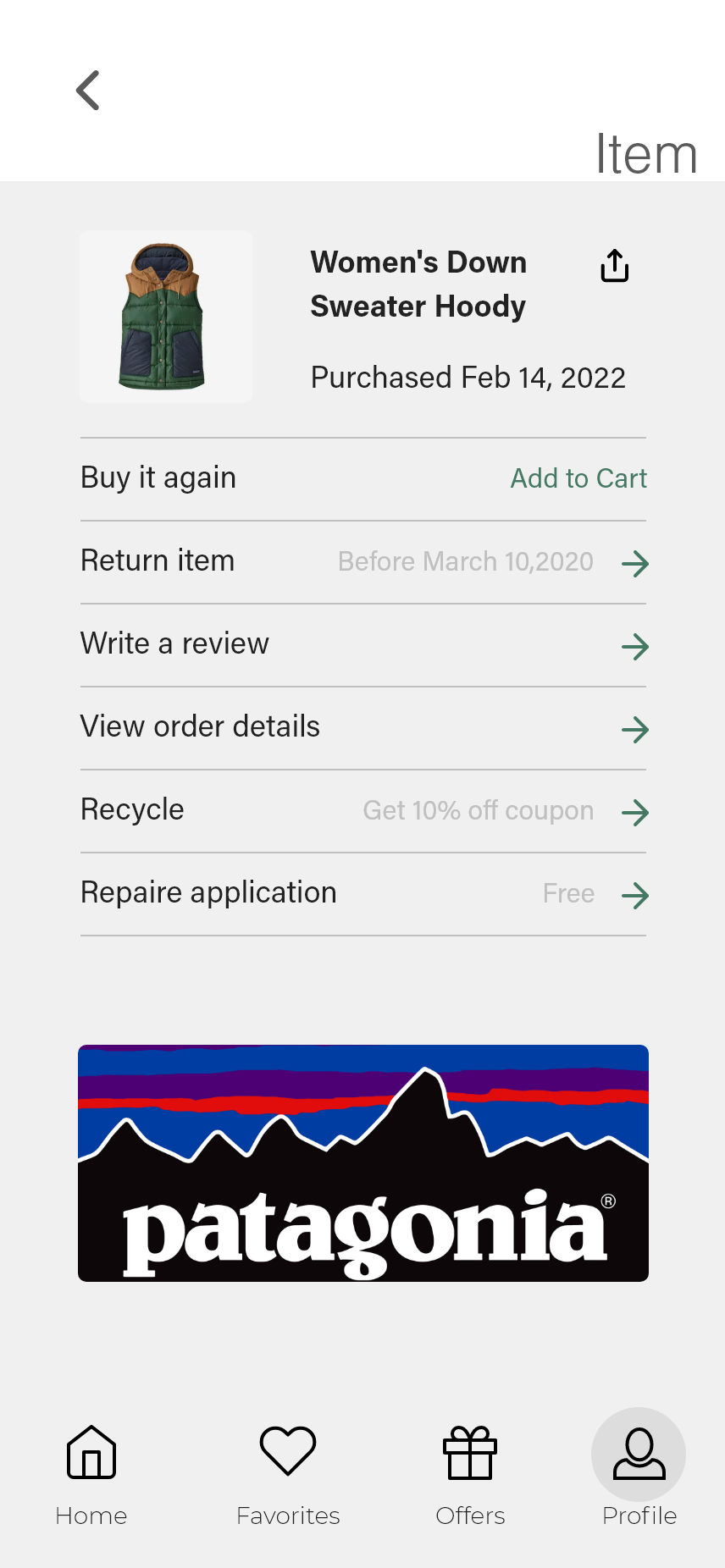Open the Return item option
The image size is (725, 1568).
pyautogui.click(x=363, y=562)
